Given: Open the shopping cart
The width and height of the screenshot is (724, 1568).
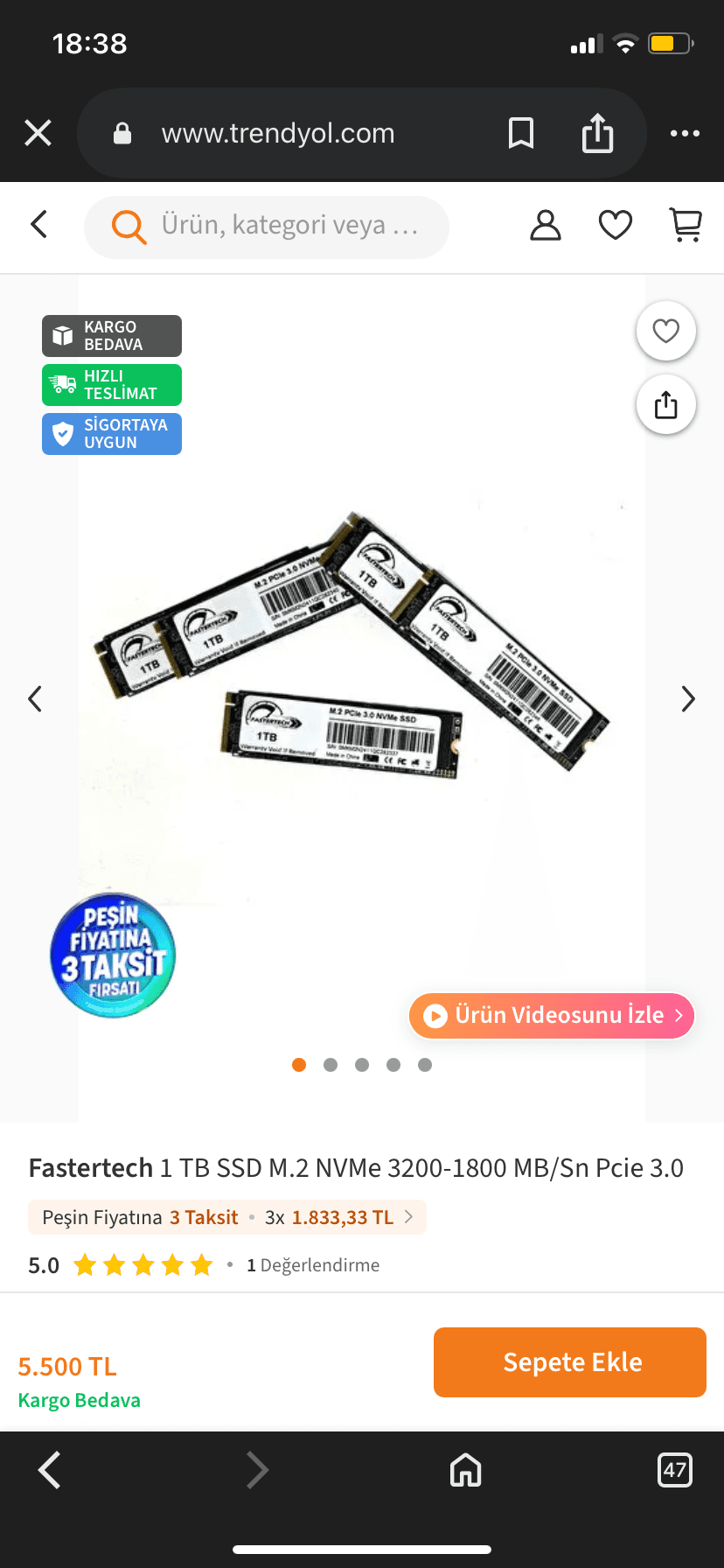Looking at the screenshot, I should (x=686, y=225).
